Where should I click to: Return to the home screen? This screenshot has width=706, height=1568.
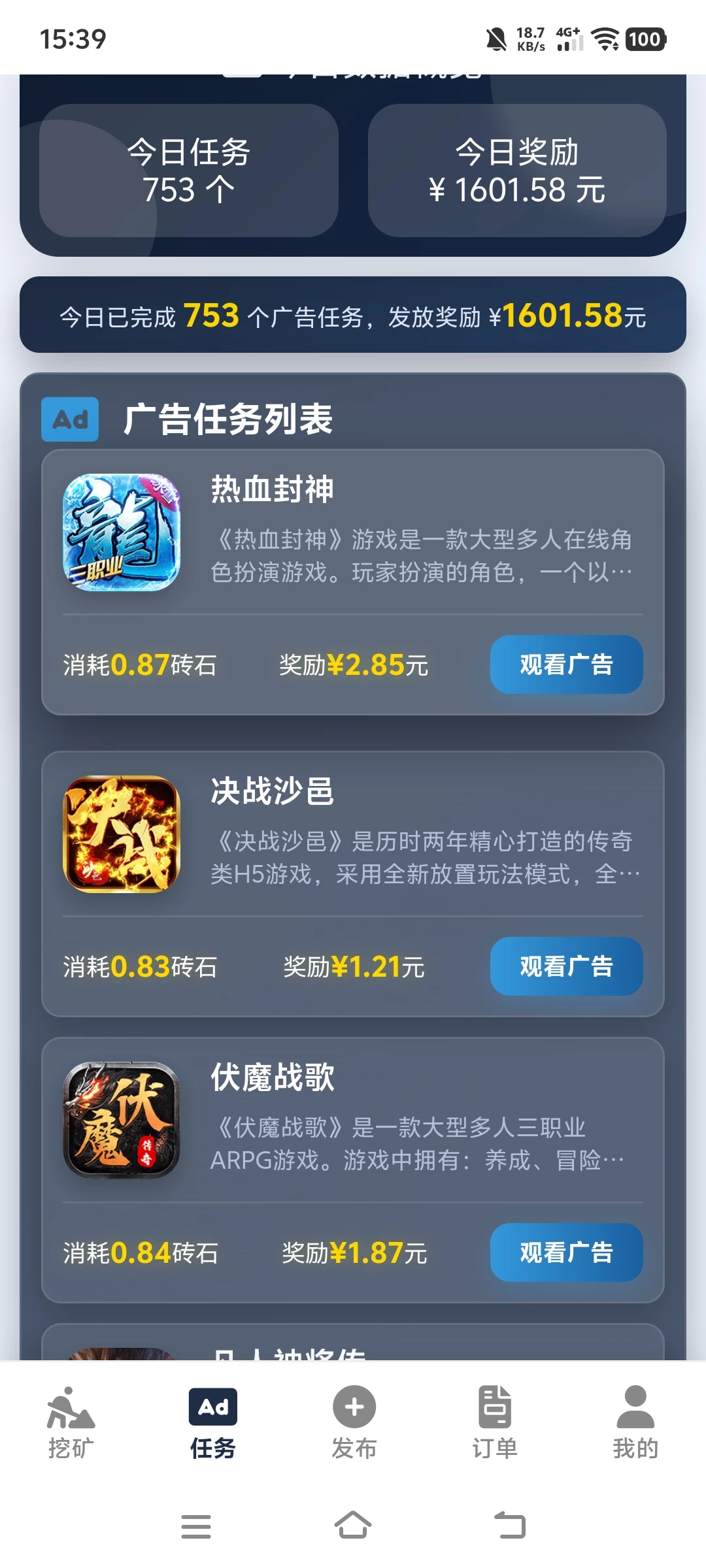(x=353, y=1526)
